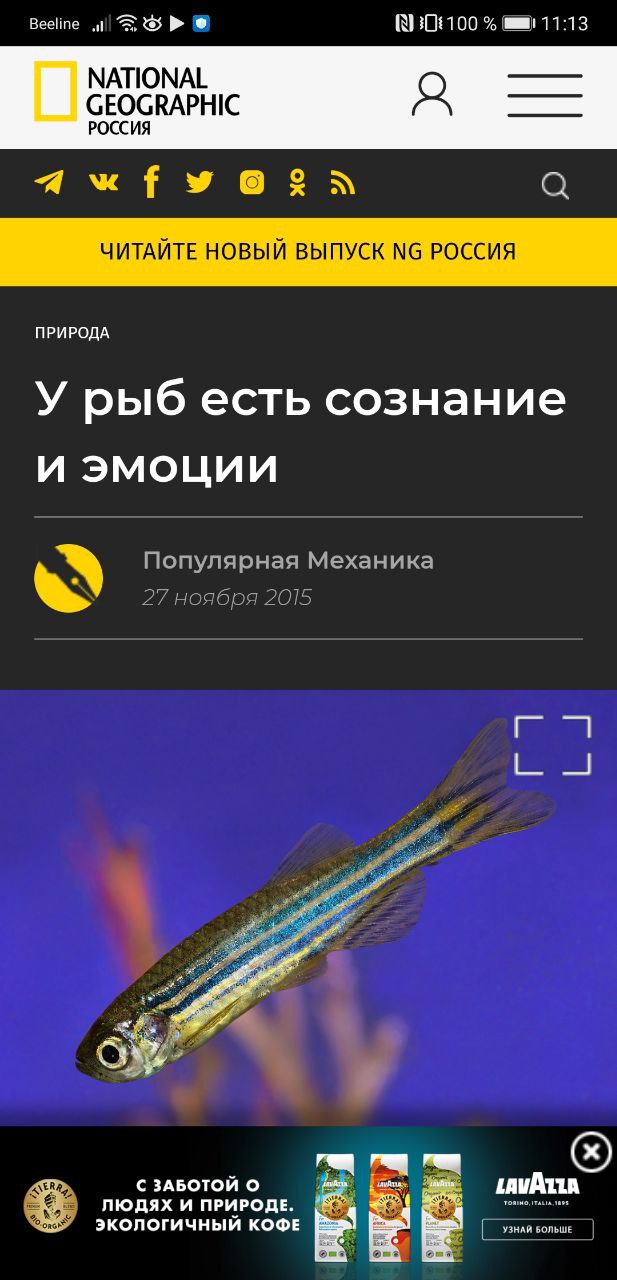Image resolution: width=617 pixels, height=1280 pixels.
Task: Open the Twitter profile
Action: 199,182
